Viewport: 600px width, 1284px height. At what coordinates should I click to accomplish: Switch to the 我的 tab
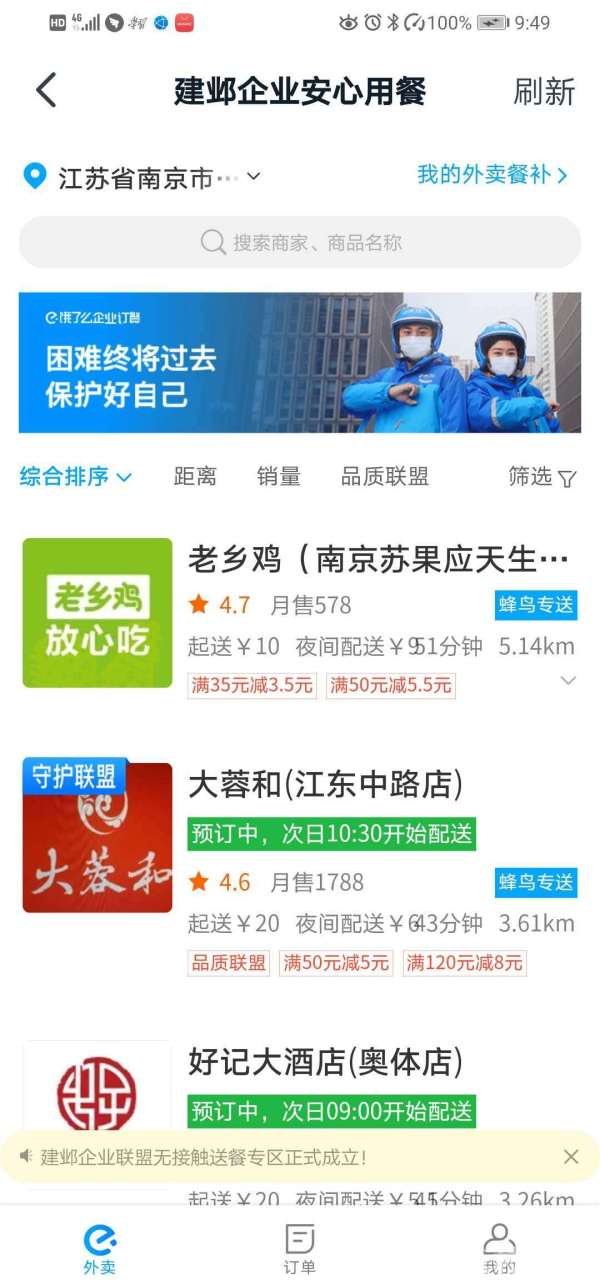click(499, 1248)
